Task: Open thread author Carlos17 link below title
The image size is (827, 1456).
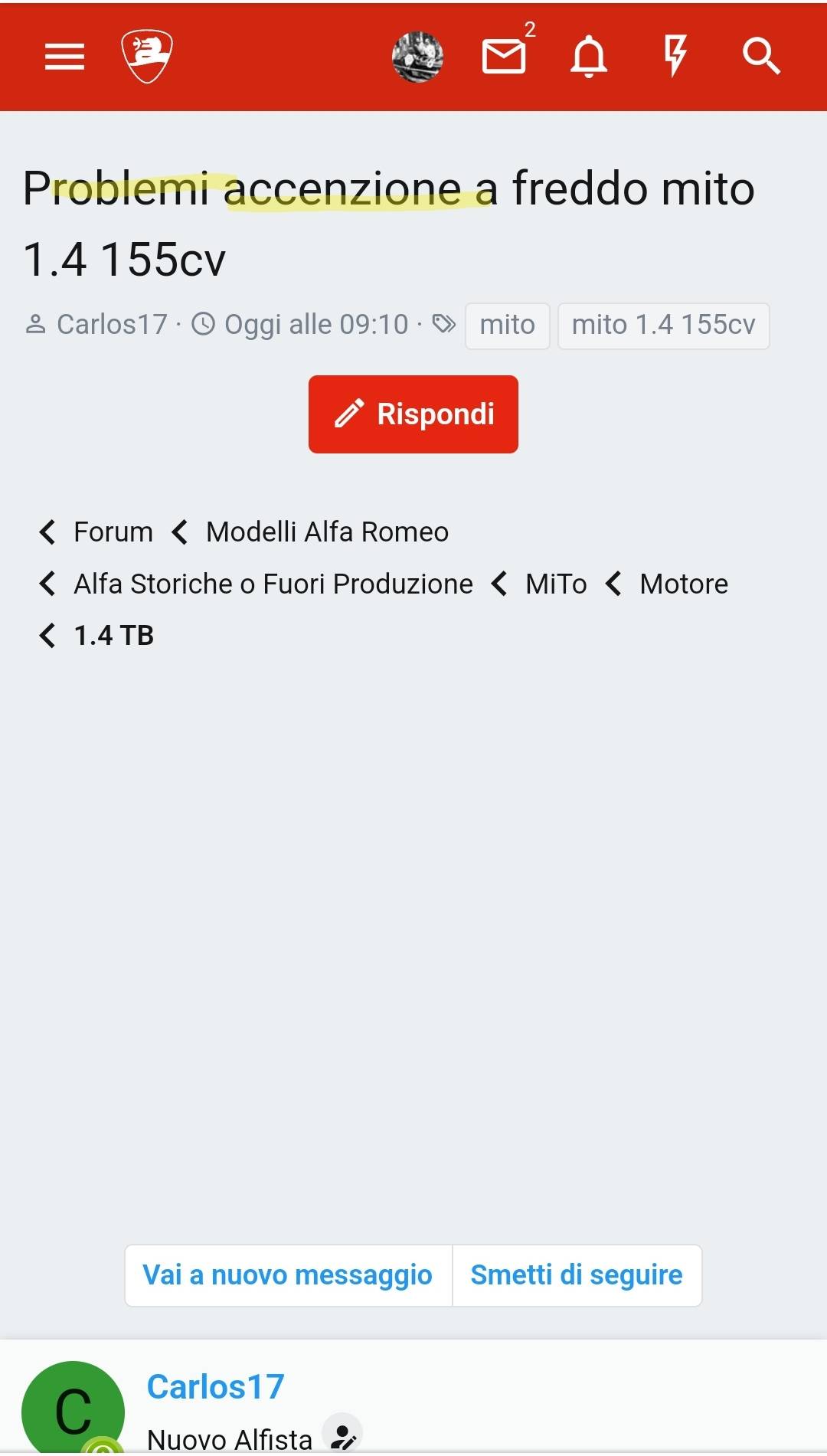Action: click(x=112, y=325)
